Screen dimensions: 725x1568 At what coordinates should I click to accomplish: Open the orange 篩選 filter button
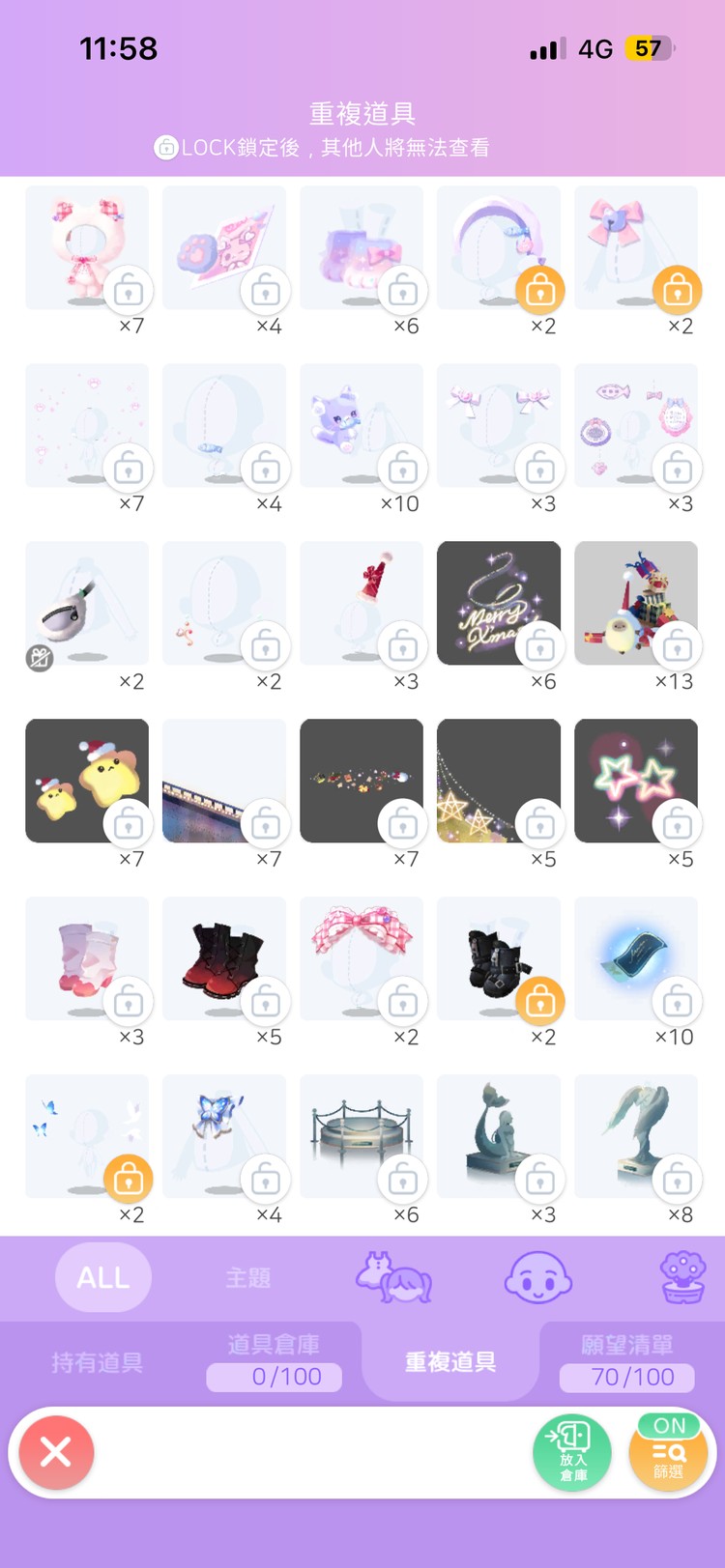click(669, 1452)
